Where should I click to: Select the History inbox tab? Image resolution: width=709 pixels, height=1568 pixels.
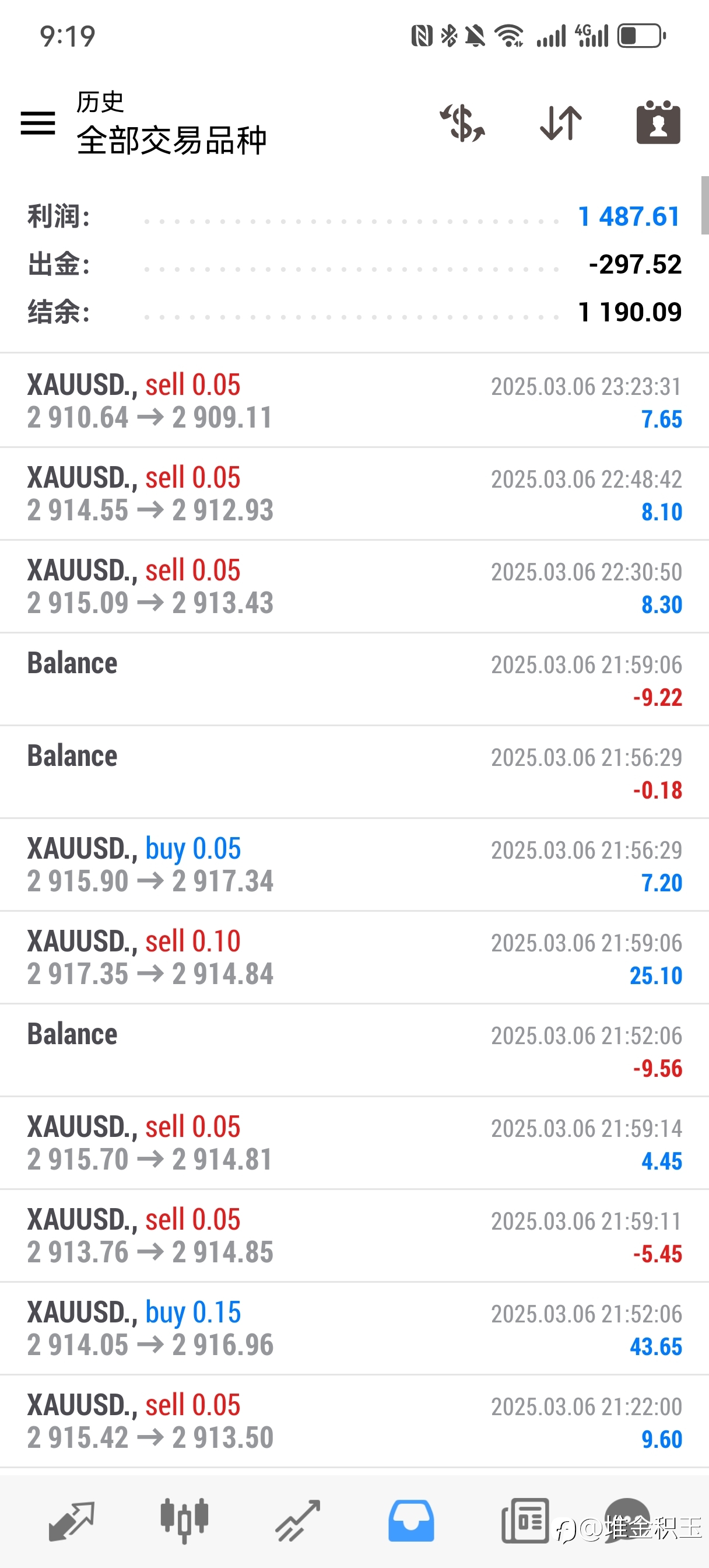[411, 1521]
